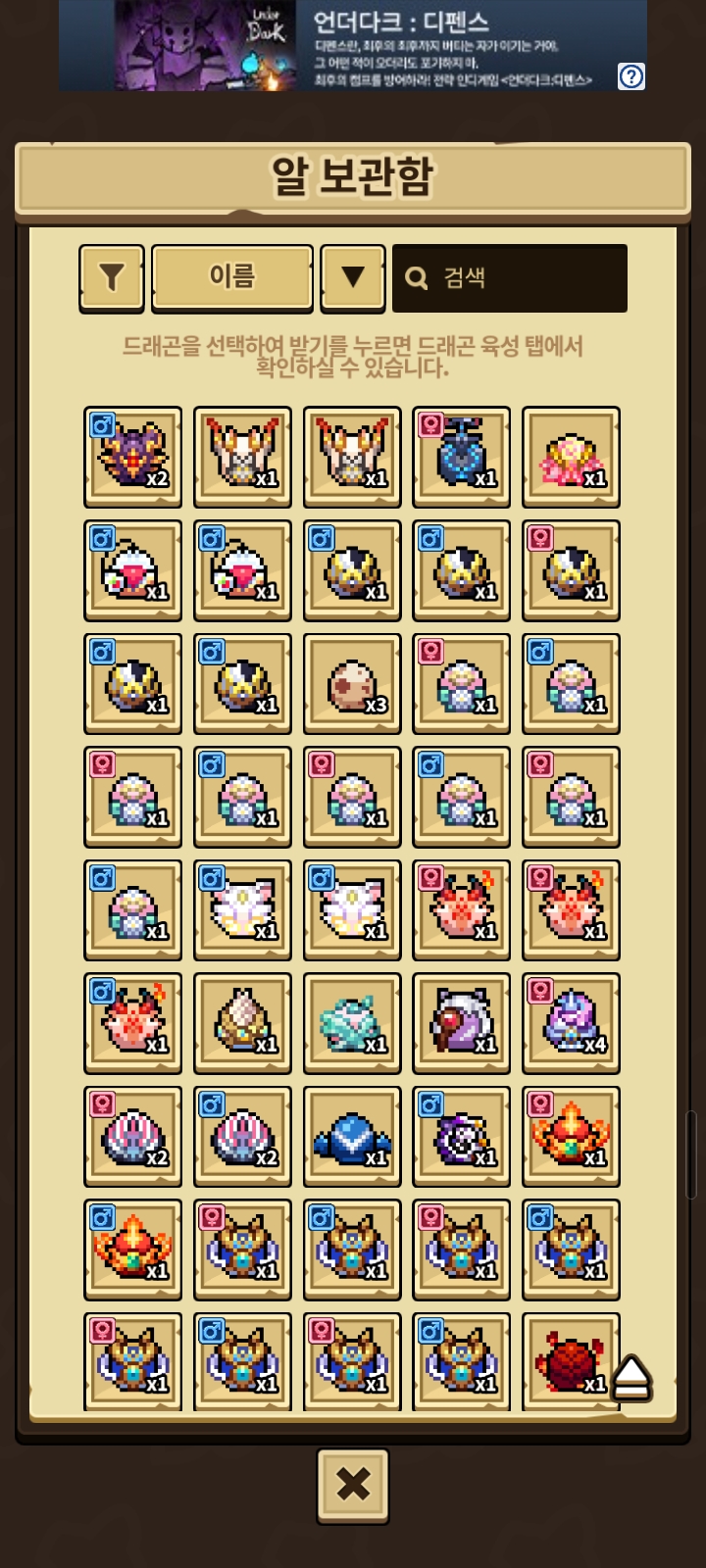The image size is (706, 1568).
Task: Select the brown spotted egg x3
Action: pos(352,683)
